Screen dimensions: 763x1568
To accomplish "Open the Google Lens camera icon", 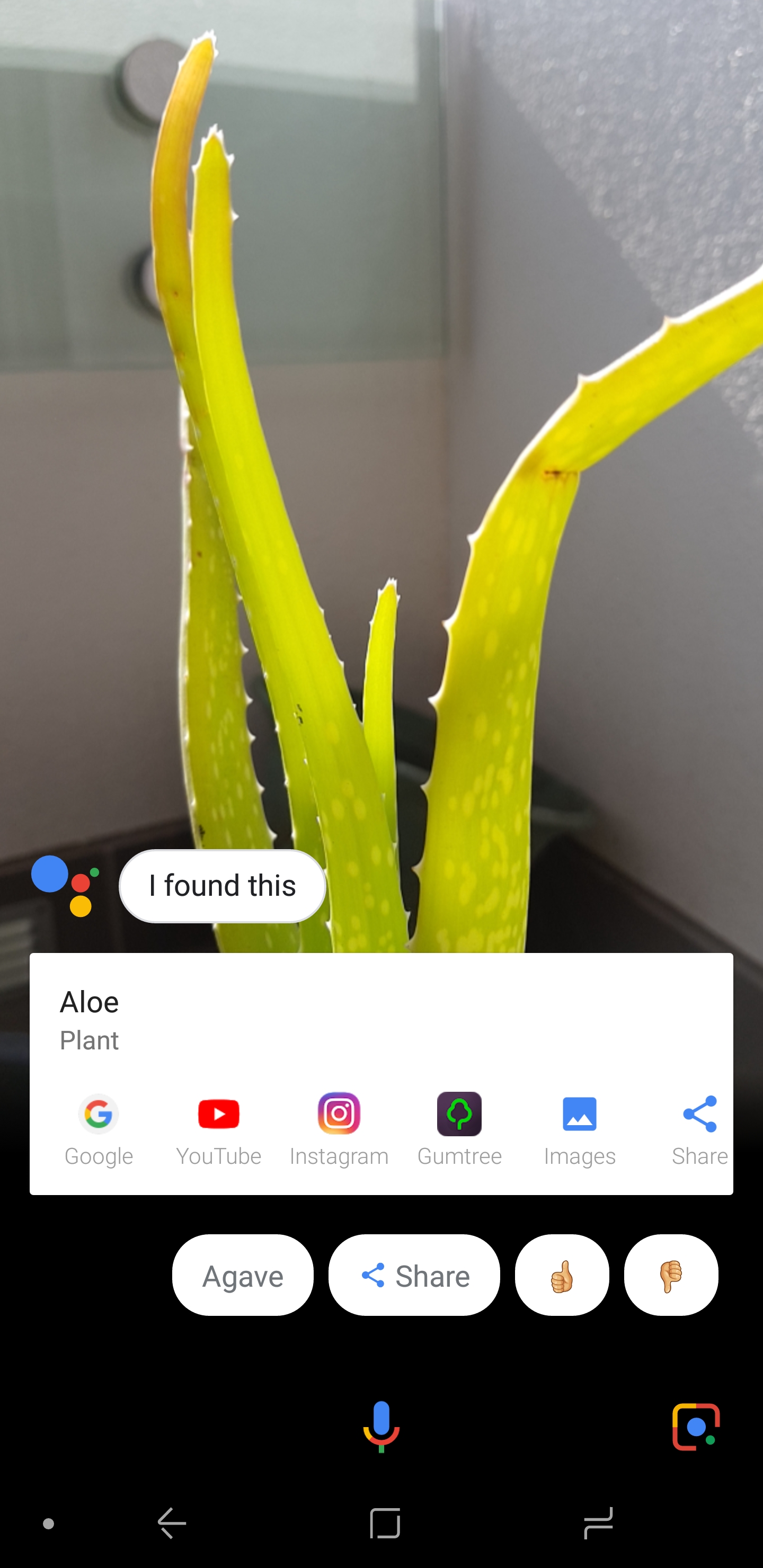I will 696,1427.
